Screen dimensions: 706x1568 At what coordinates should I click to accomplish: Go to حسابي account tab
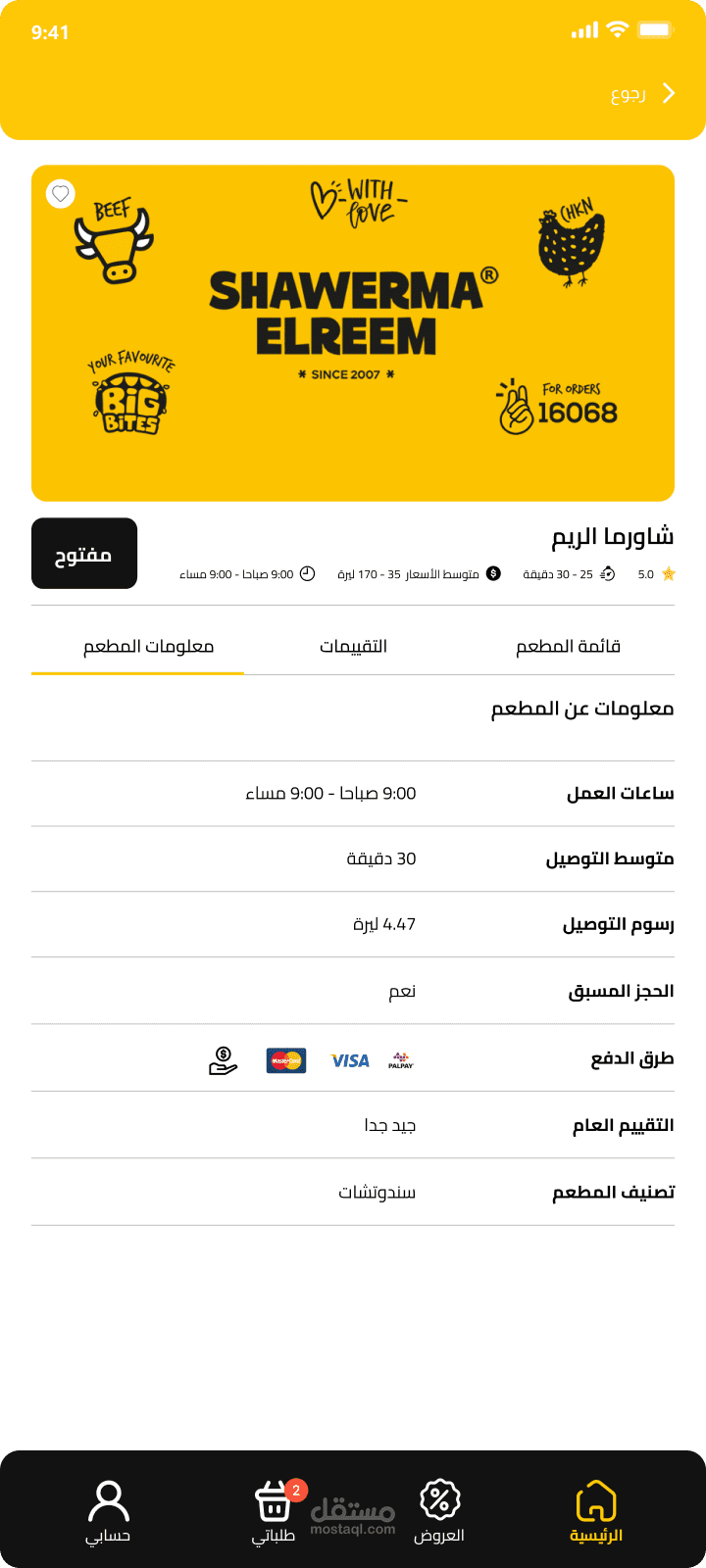click(108, 1511)
